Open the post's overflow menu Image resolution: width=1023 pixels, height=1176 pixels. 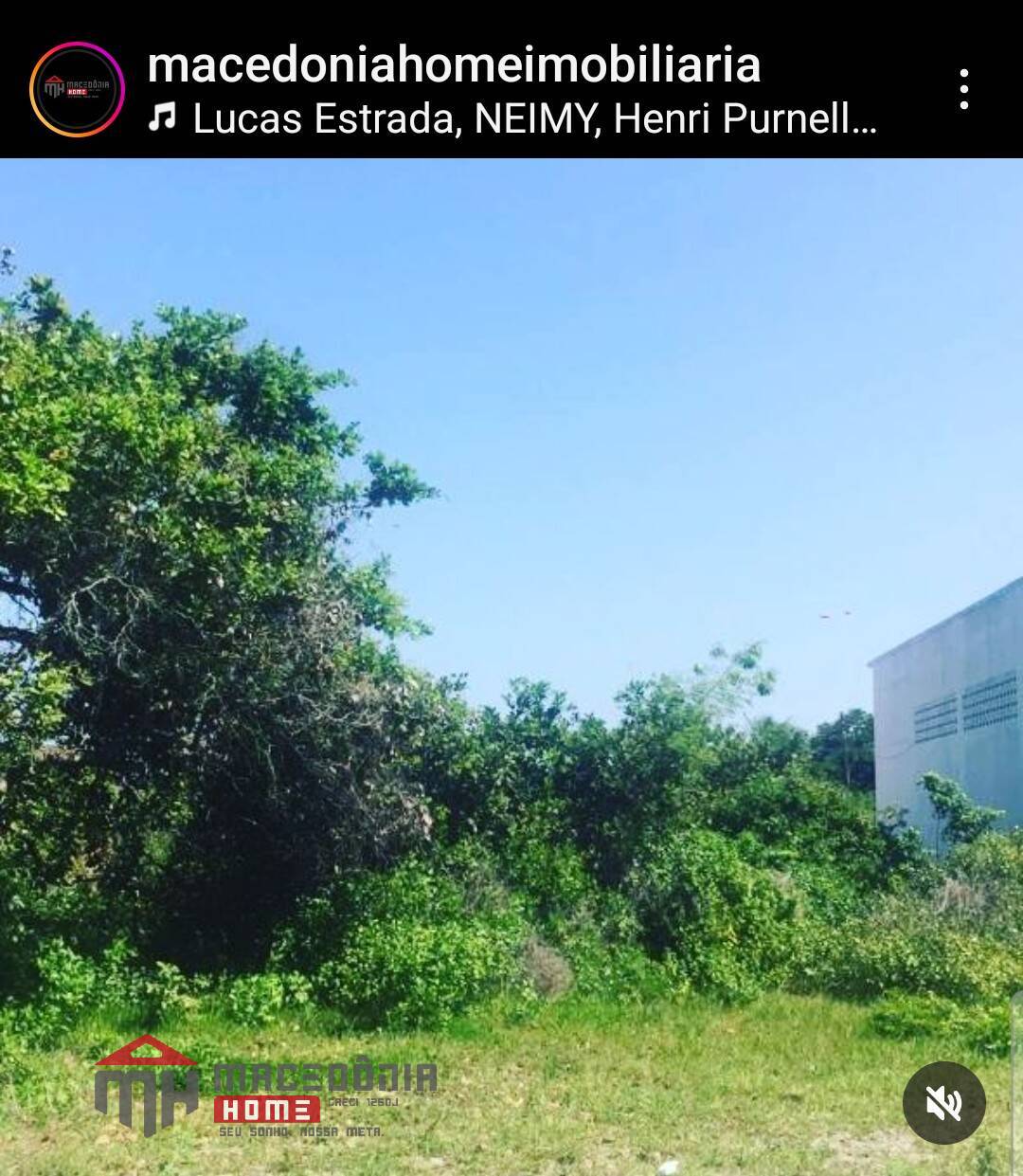963,90
